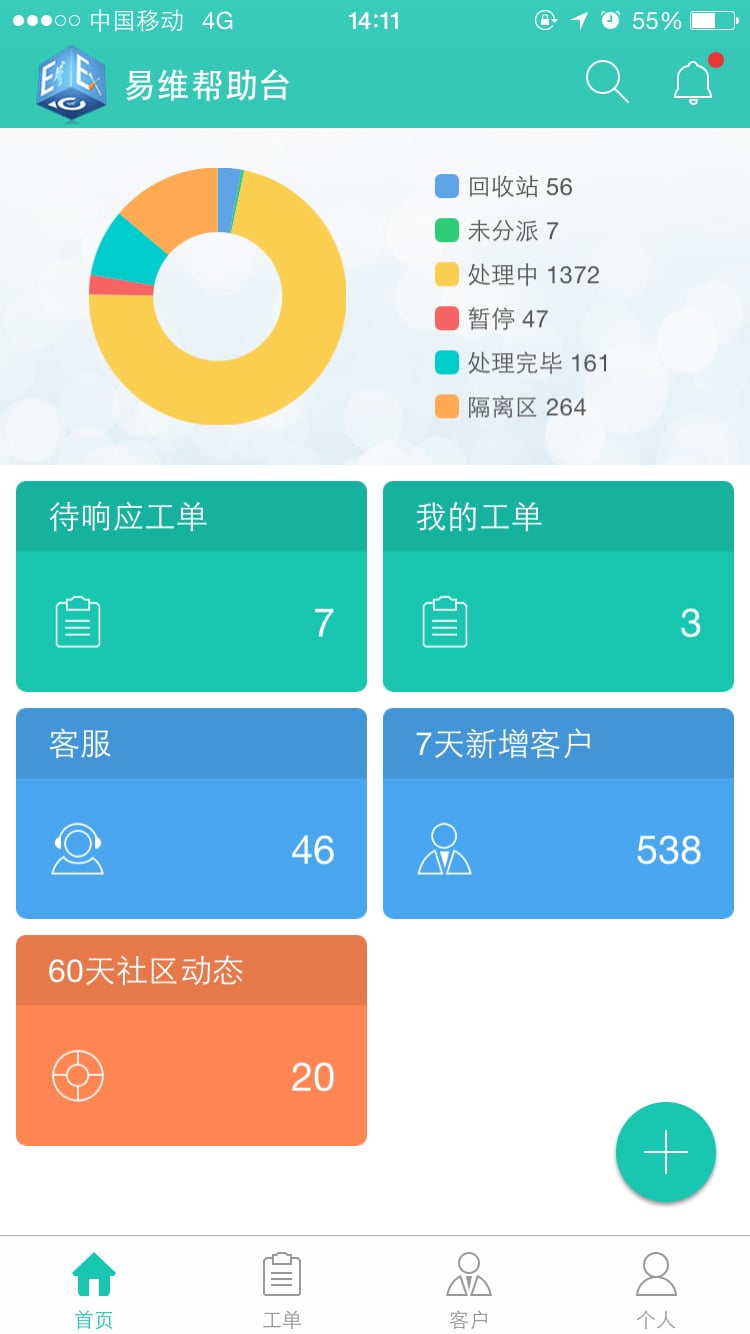Switch to the 个人 tab
This screenshot has height=1334, width=750.
click(x=656, y=1290)
